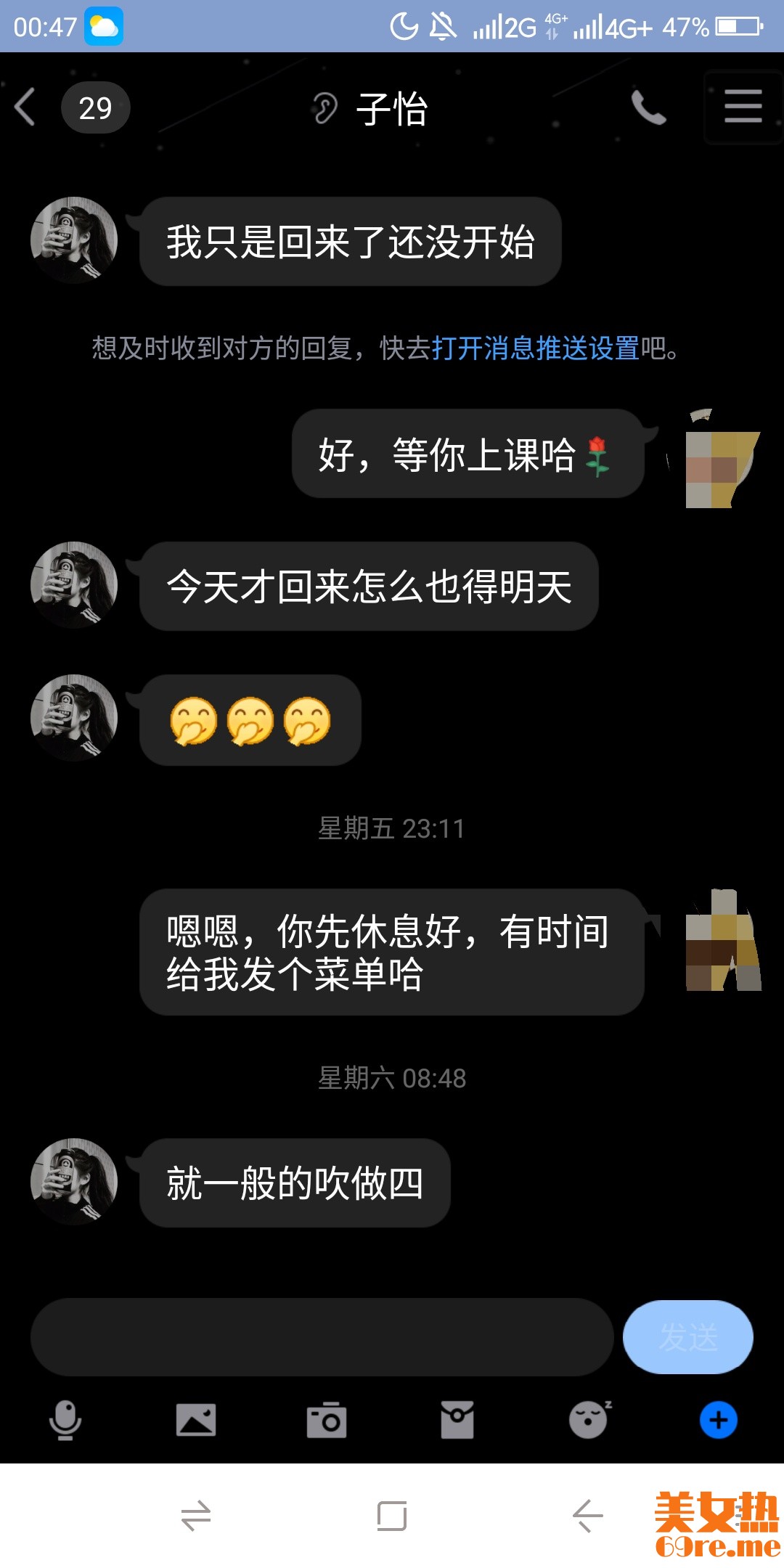This screenshot has height=1568, width=784.
Task: Open the camera to take a photo
Action: pyautogui.click(x=327, y=1420)
